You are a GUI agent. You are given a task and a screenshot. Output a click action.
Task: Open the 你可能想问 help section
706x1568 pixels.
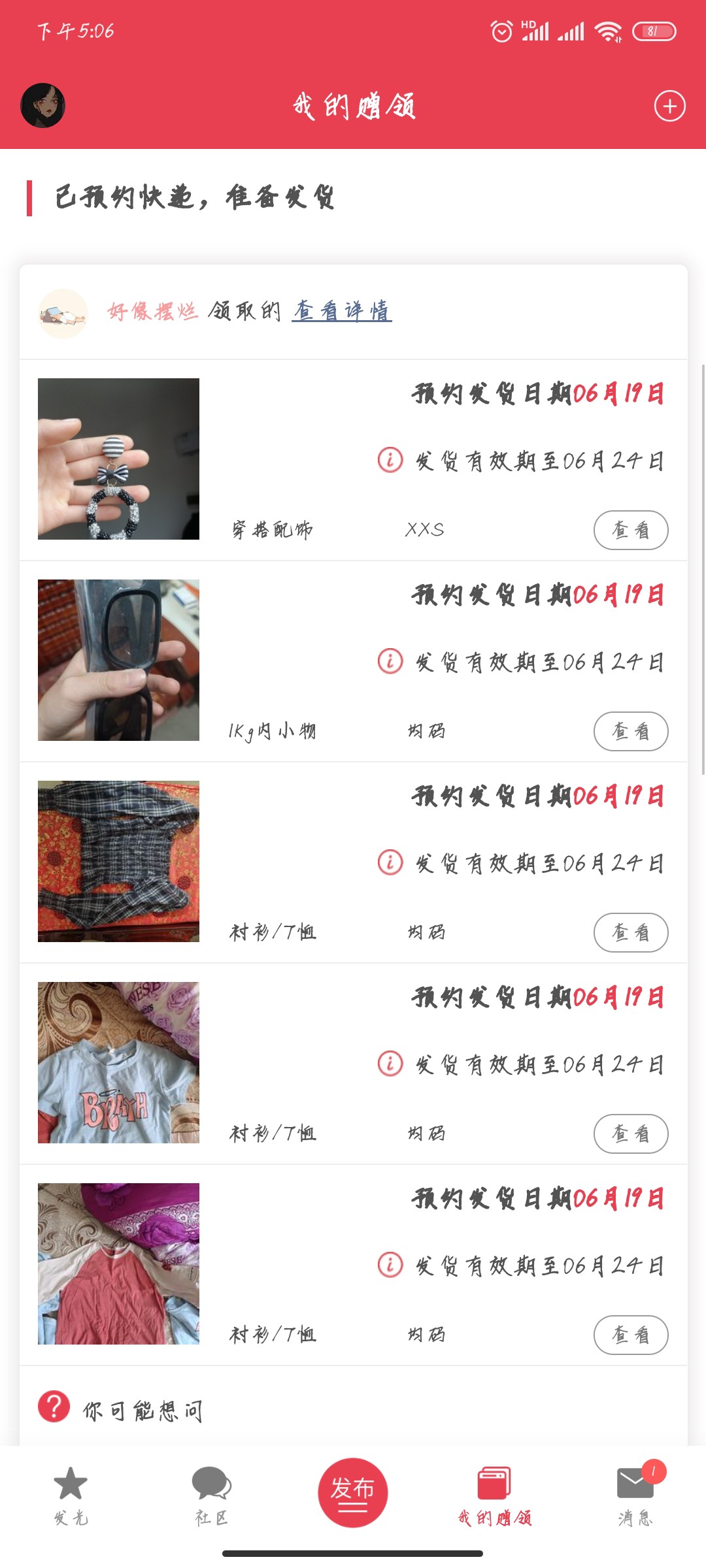pos(142,1410)
